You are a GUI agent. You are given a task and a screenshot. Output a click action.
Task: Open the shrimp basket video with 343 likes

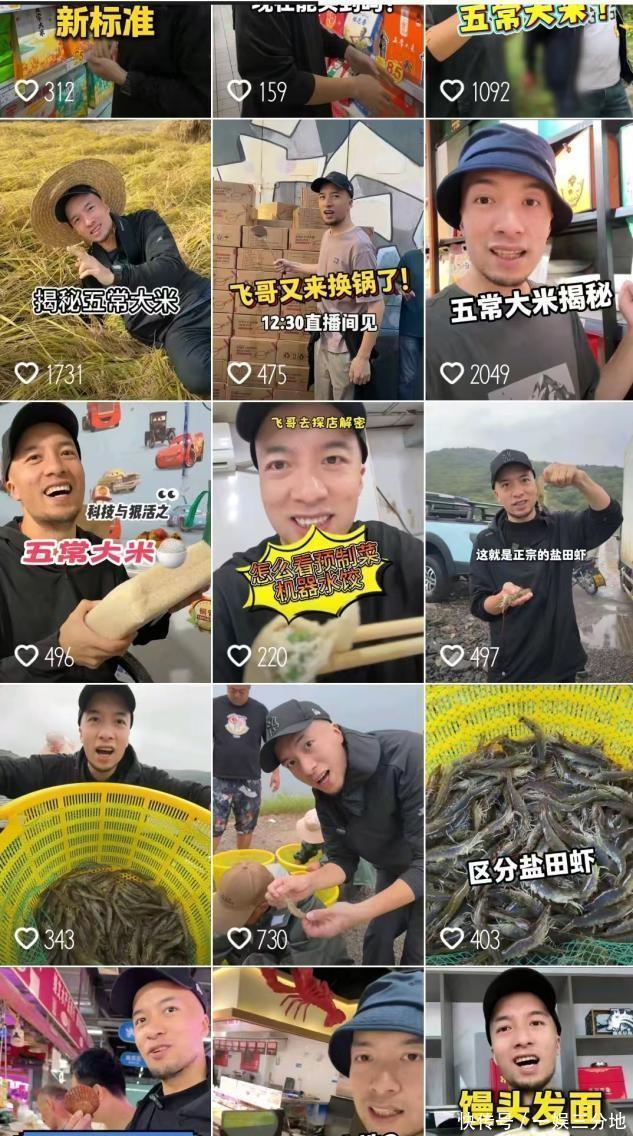coord(105,825)
